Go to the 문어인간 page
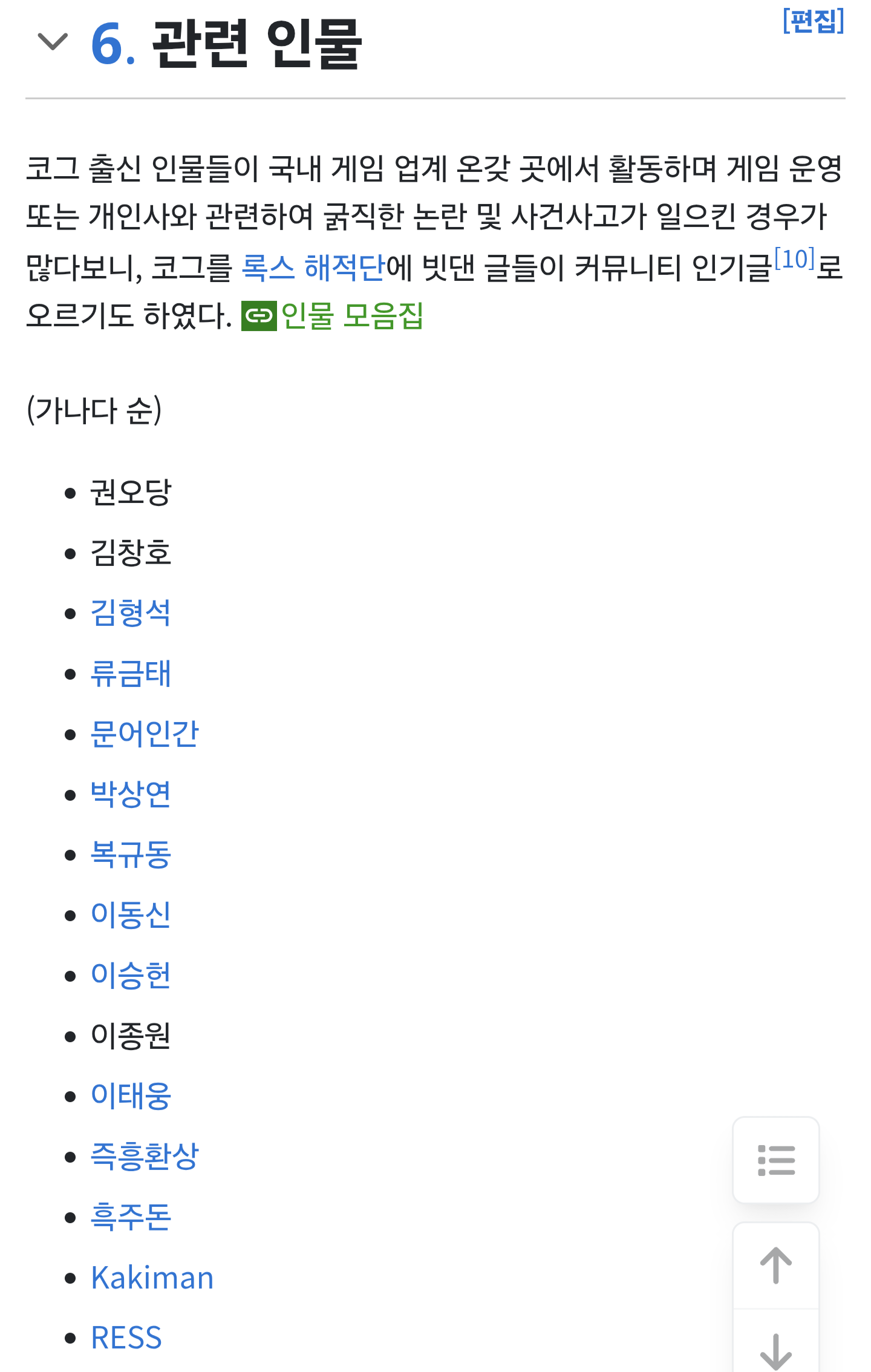This screenshot has width=871, height=1372. coord(144,734)
